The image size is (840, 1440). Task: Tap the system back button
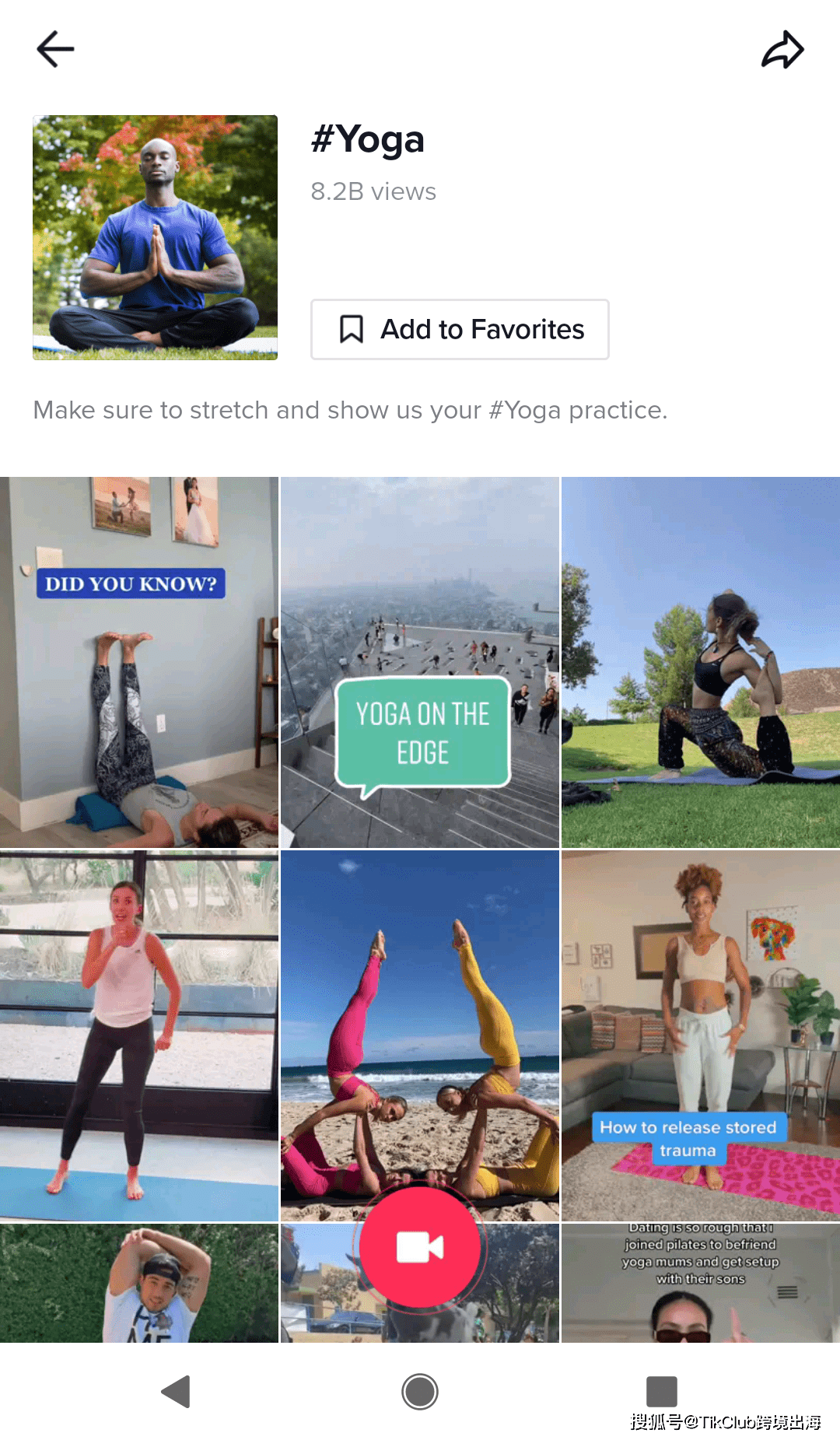(177, 1392)
